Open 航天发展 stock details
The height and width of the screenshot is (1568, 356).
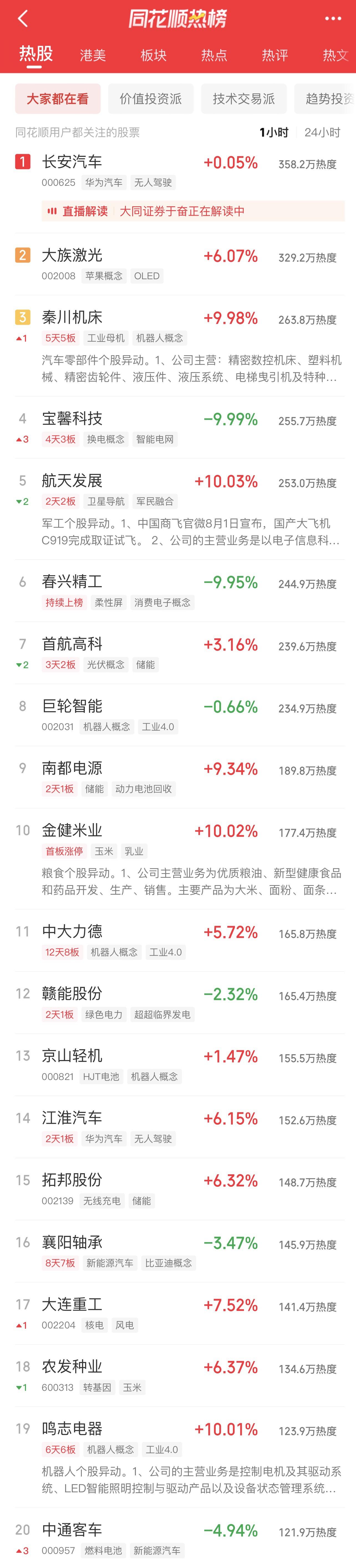click(72, 481)
